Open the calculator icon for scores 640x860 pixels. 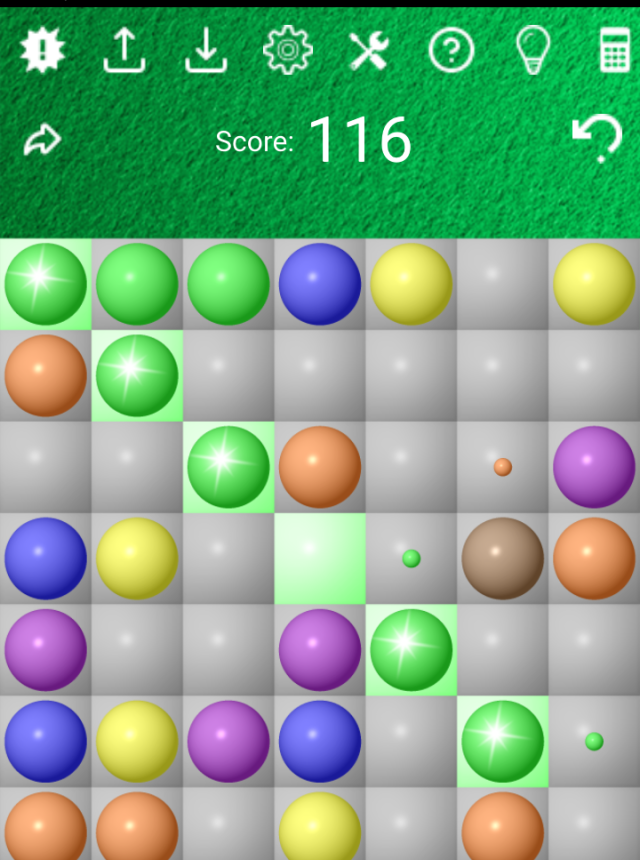click(614, 49)
